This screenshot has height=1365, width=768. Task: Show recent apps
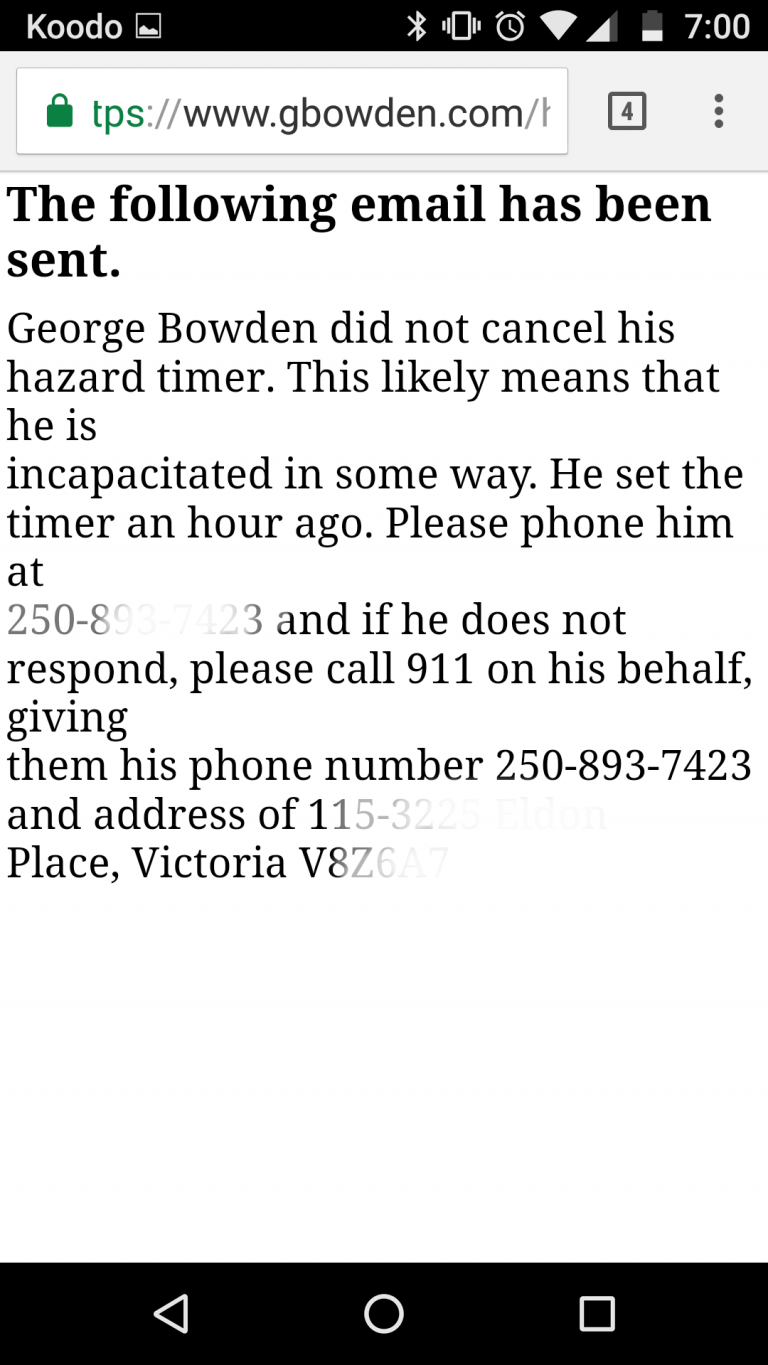597,1313
